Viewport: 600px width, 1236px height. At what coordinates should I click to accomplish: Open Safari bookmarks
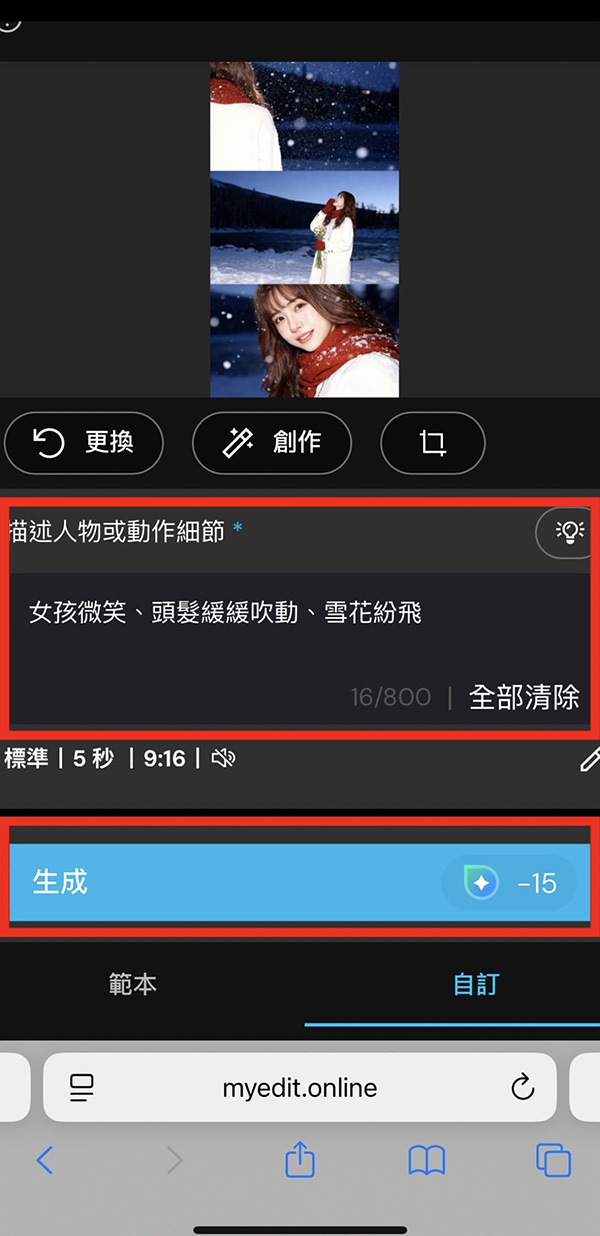point(427,1160)
